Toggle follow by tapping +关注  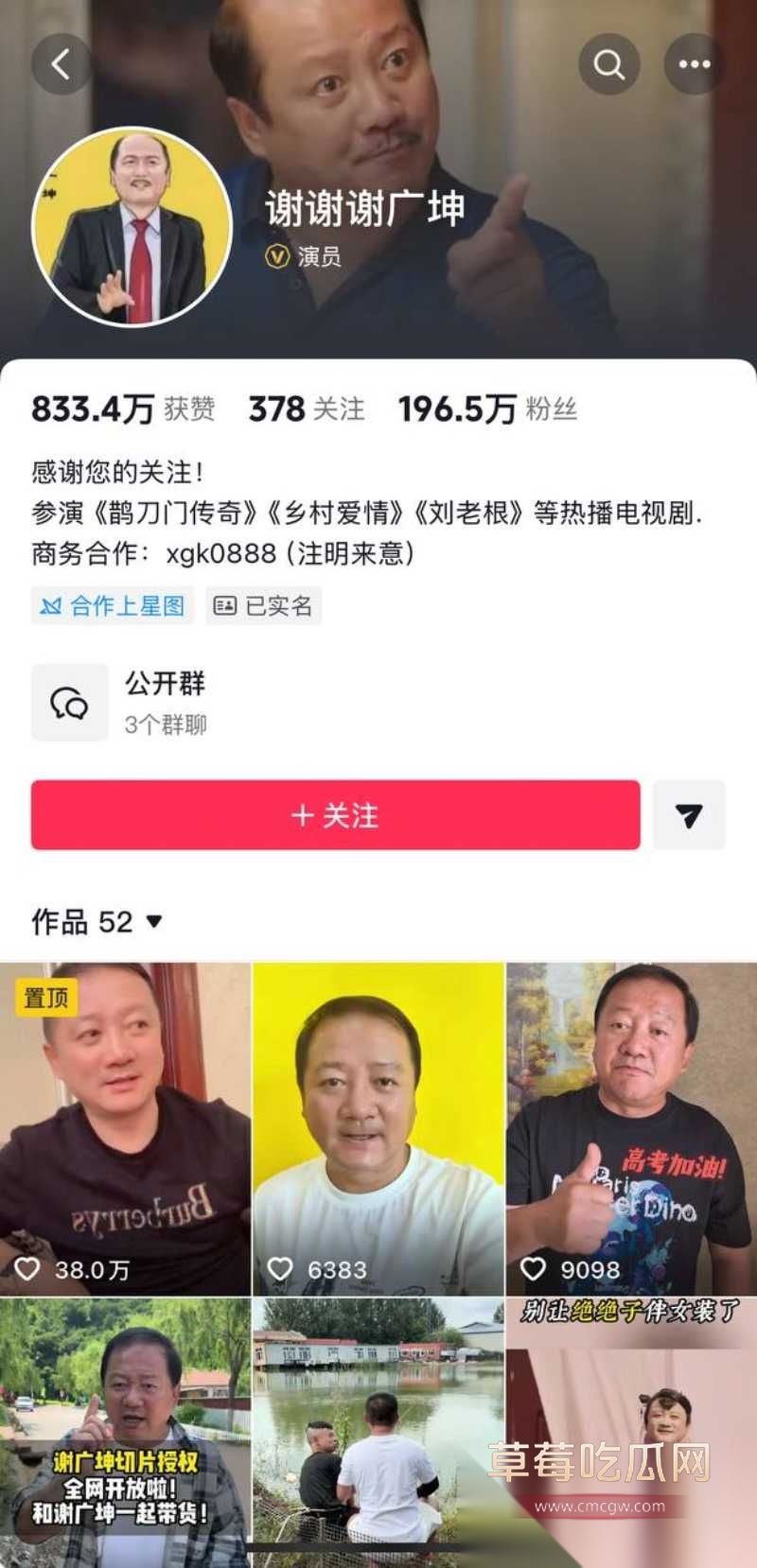coord(334,815)
